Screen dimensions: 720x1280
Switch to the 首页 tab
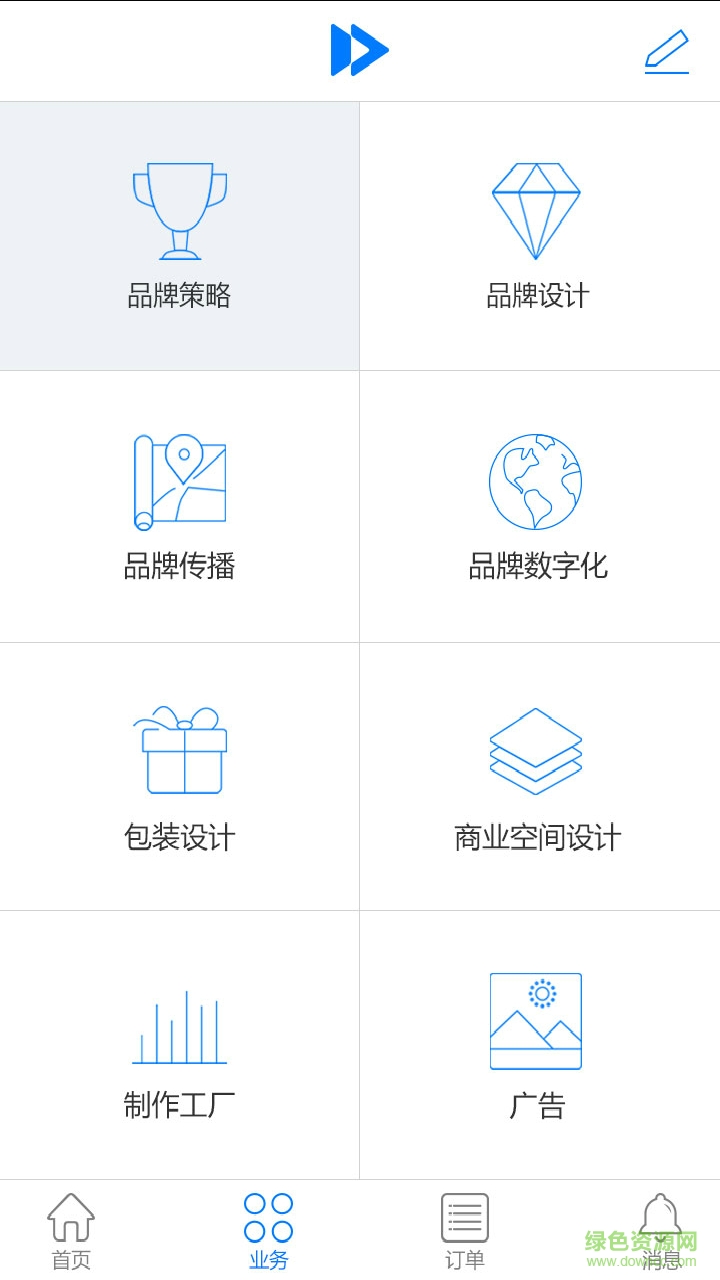tap(71, 1230)
